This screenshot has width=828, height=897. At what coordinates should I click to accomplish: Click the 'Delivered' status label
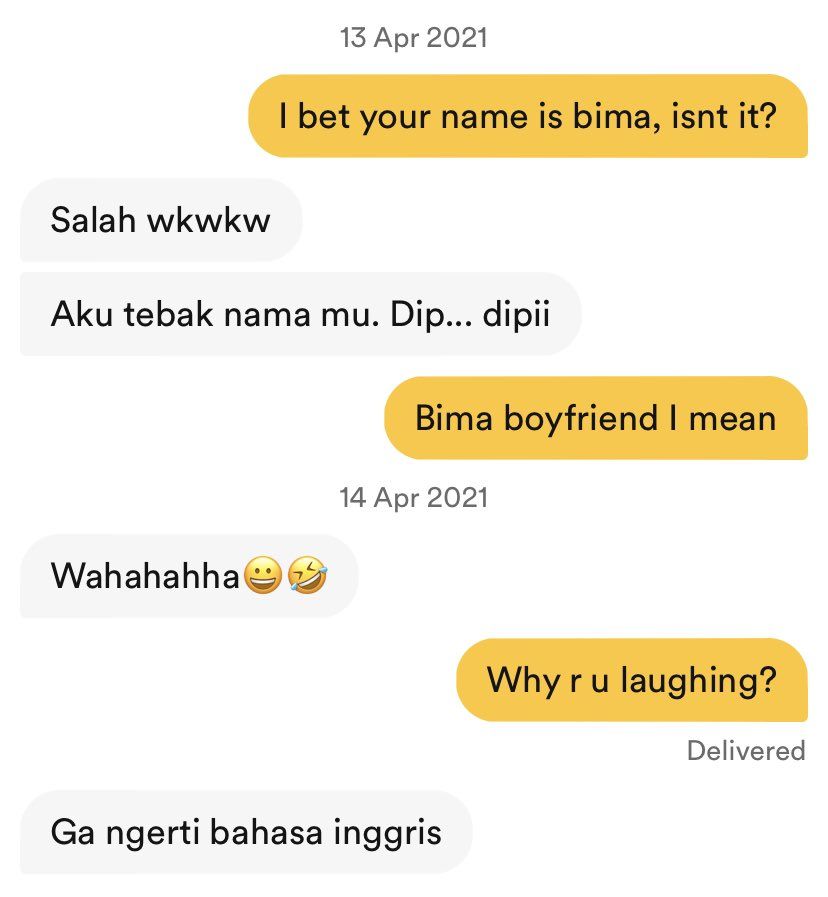(746, 748)
